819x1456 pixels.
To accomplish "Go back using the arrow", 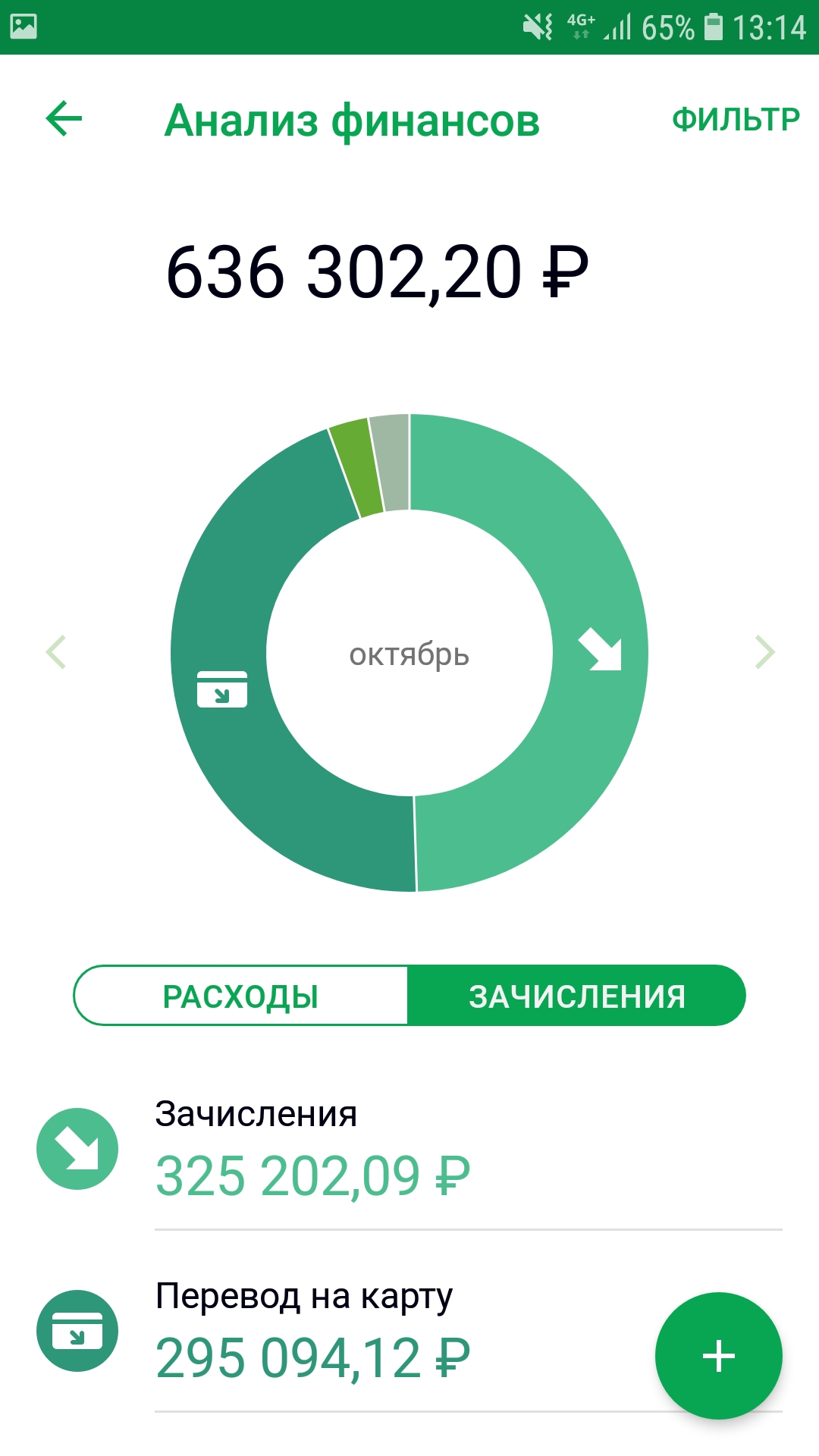I will pos(64,119).
